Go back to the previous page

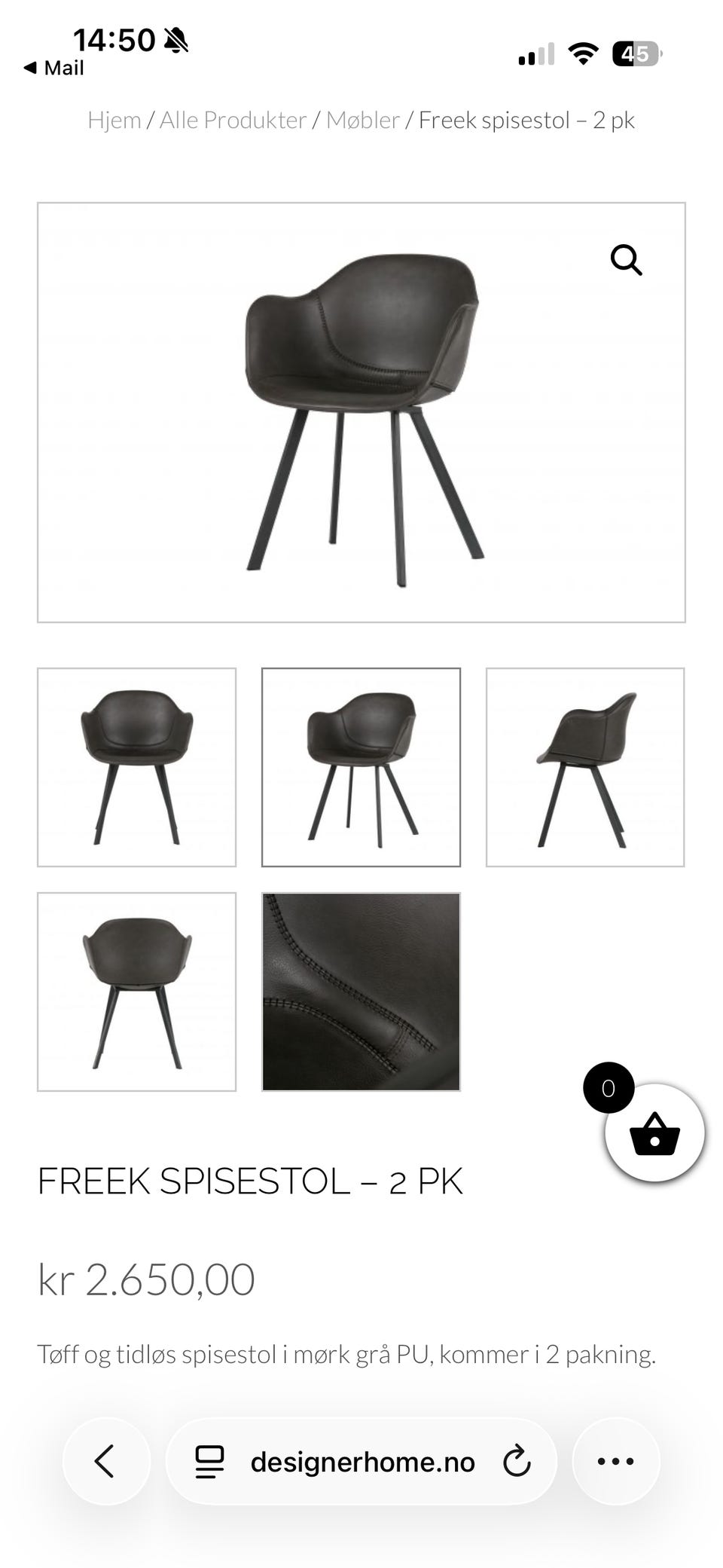pos(105,1461)
